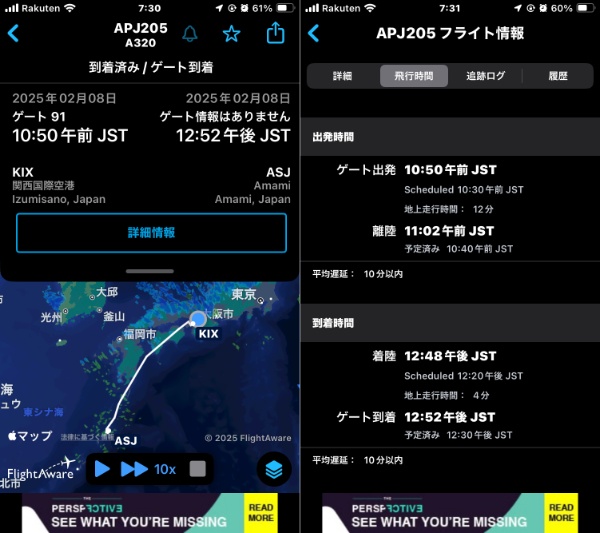Play the flight track replay
Screen dimensions: 600x533
coord(102,468)
